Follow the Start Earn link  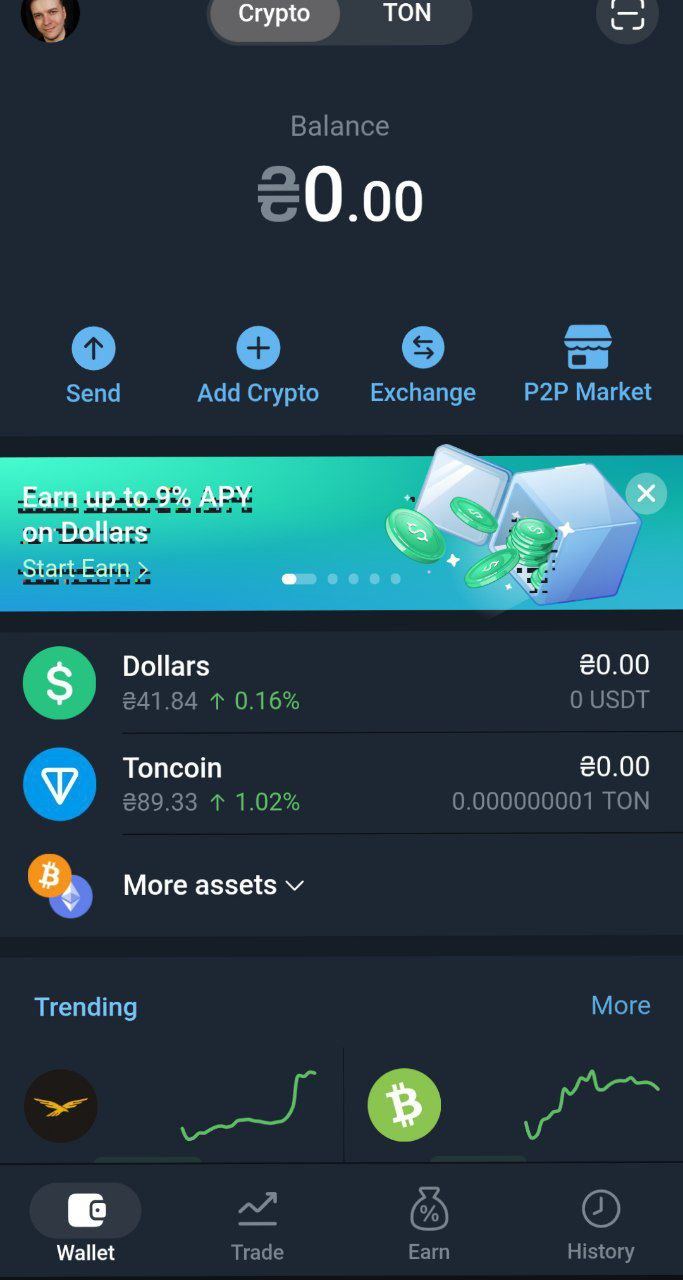pyautogui.click(x=86, y=569)
